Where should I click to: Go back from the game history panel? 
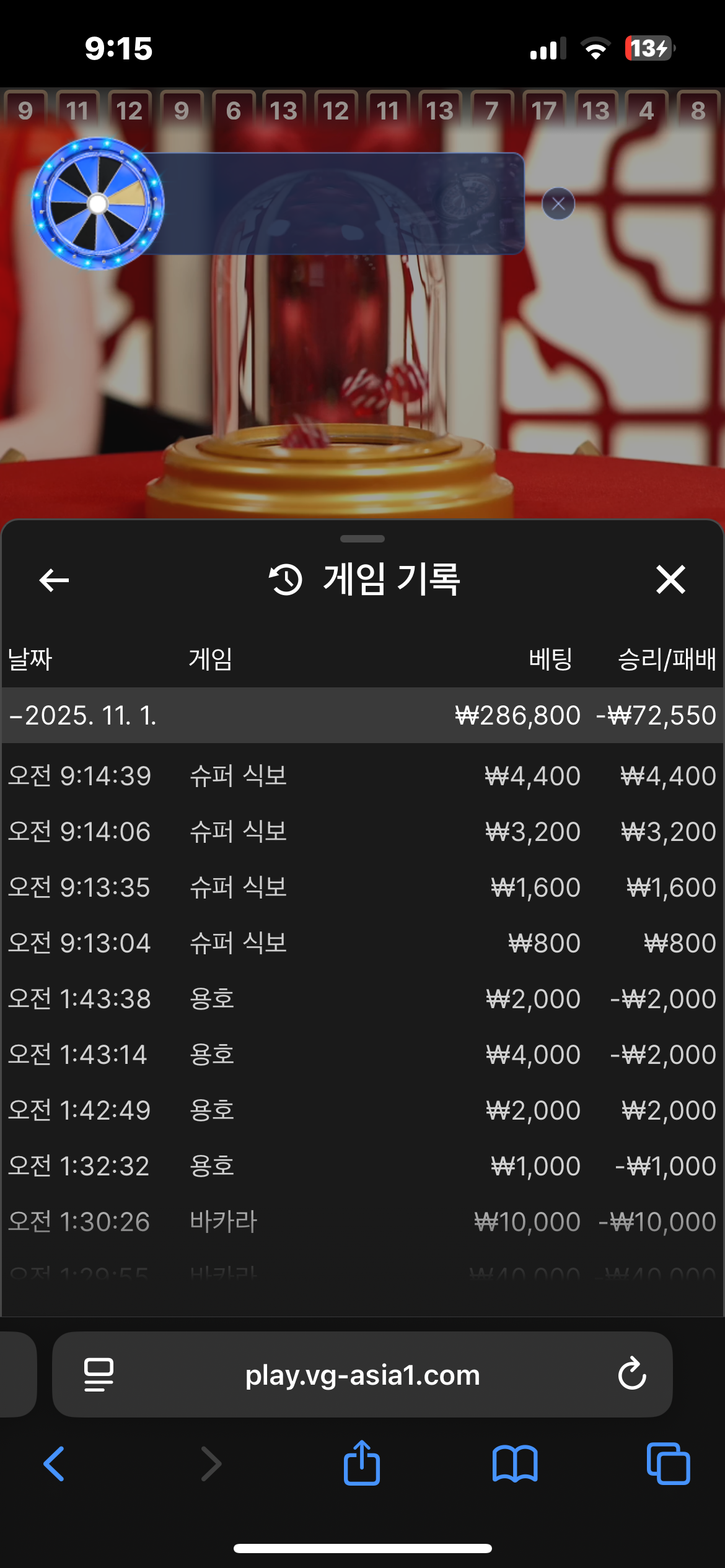(54, 580)
